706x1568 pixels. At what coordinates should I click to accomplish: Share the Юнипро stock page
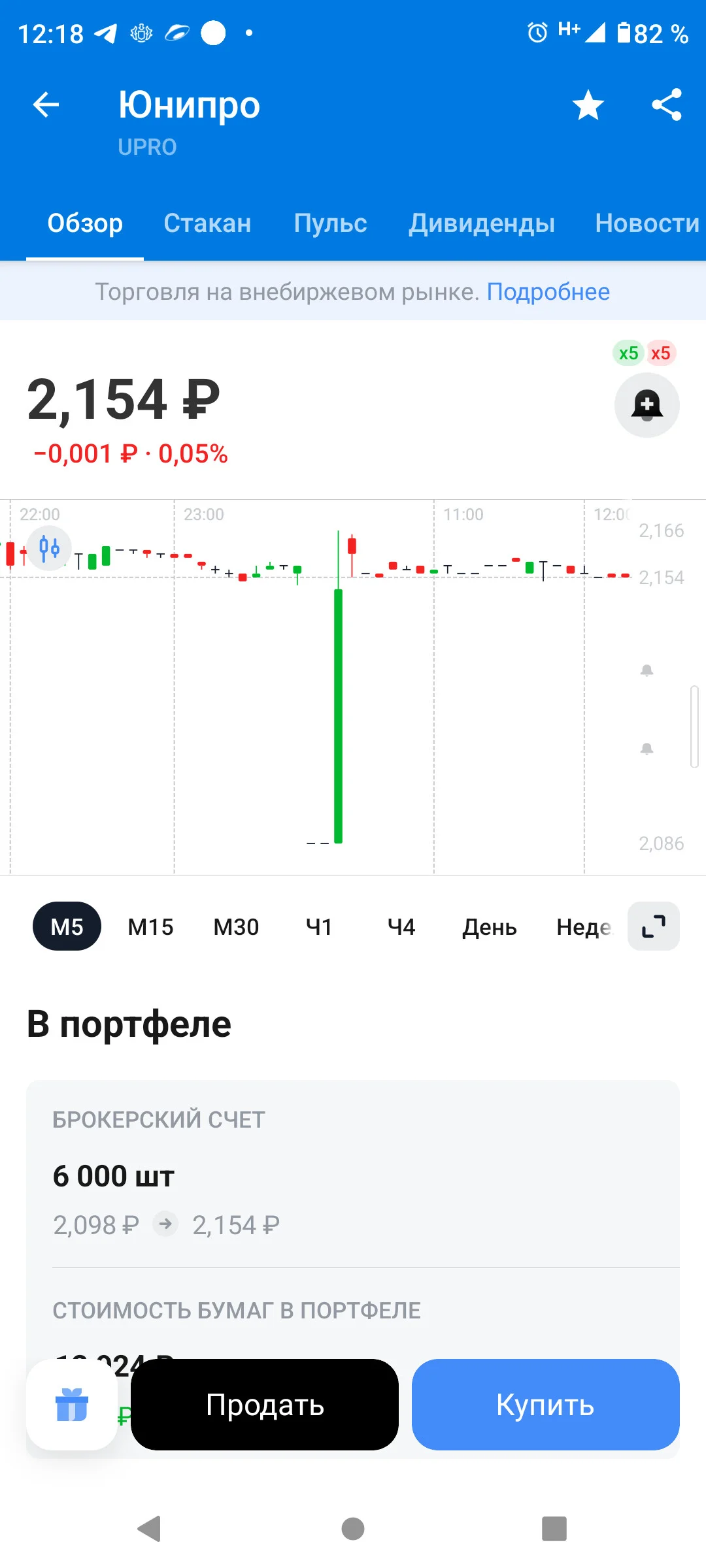pyautogui.click(x=666, y=105)
